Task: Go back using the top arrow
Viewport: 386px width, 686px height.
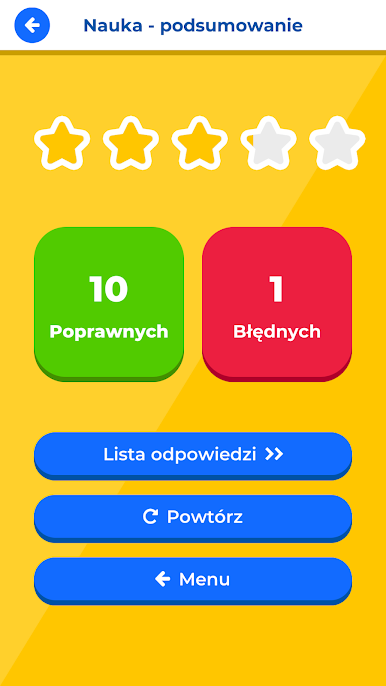Action: pyautogui.click(x=32, y=25)
